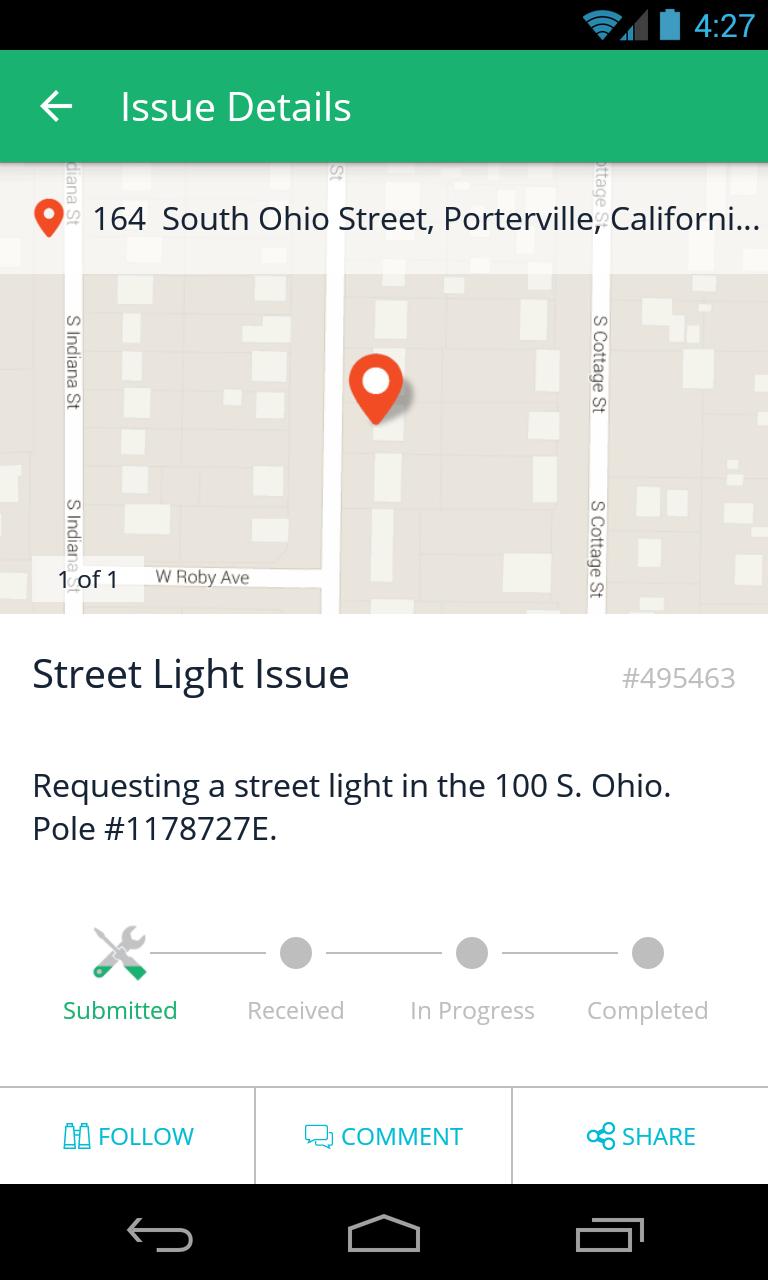Share this issue
The width and height of the screenshot is (768, 1280).
(x=641, y=1136)
